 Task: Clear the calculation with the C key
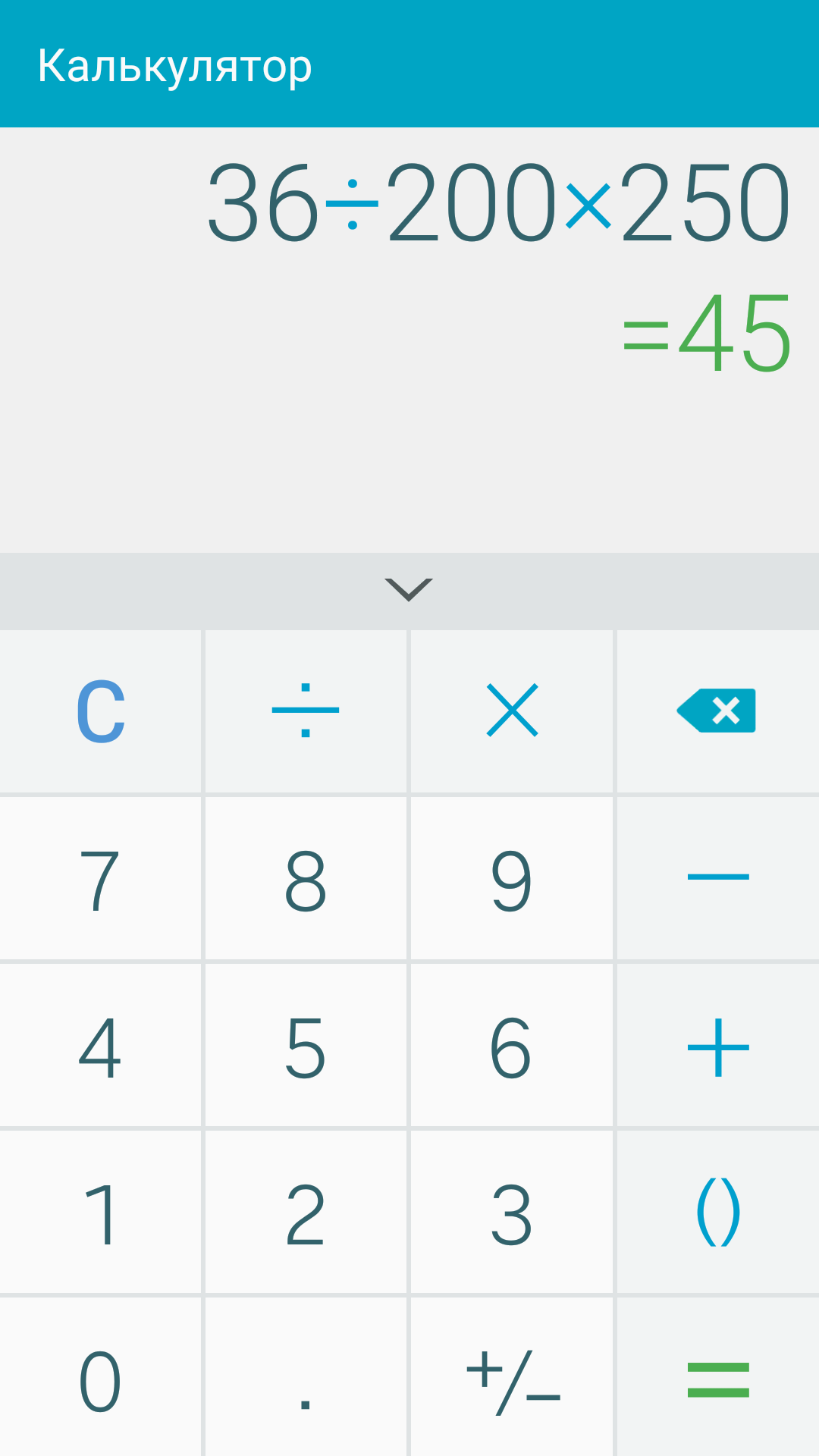(x=101, y=711)
